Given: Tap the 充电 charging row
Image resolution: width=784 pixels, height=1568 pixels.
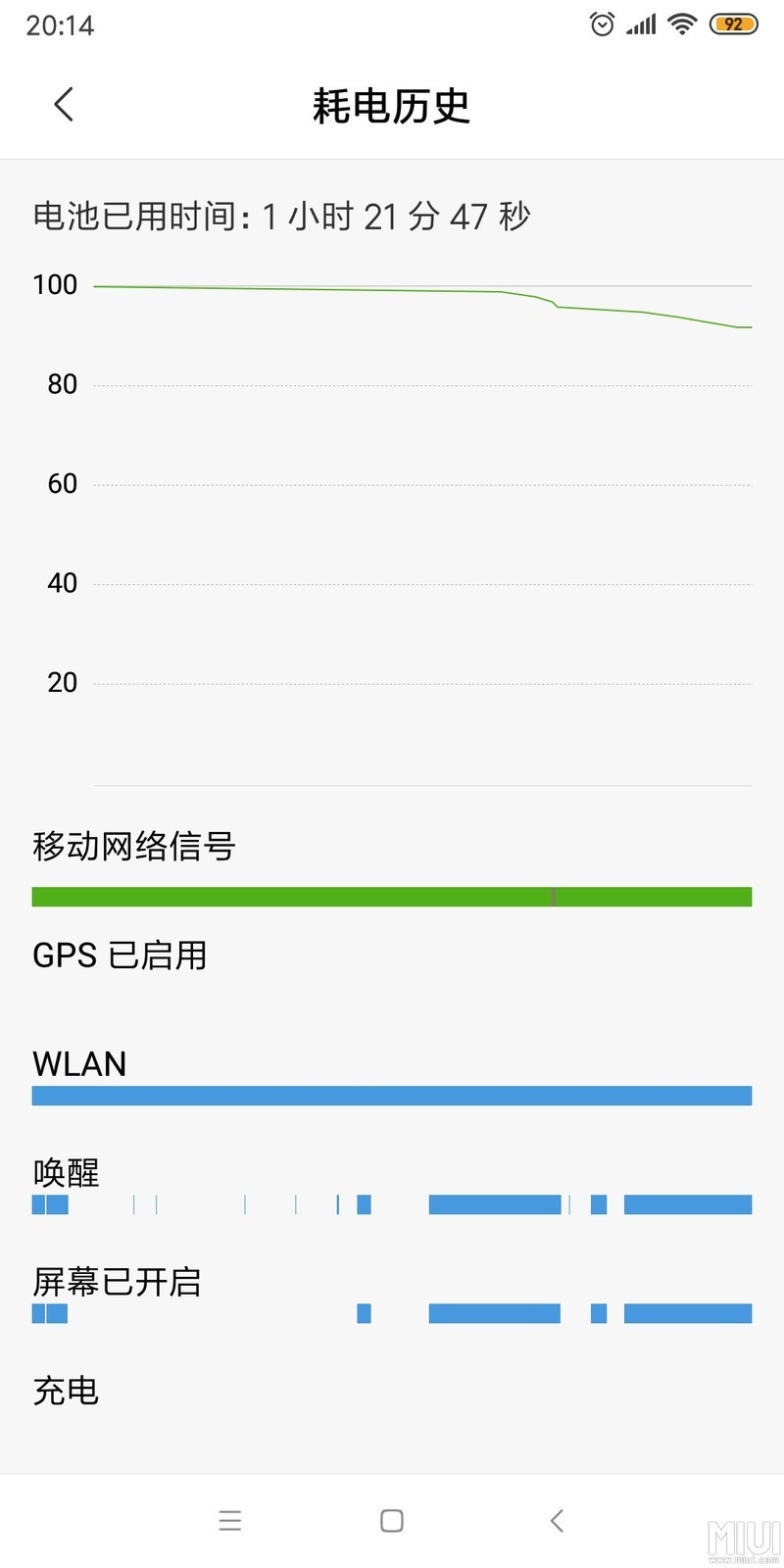Looking at the screenshot, I should [65, 1391].
